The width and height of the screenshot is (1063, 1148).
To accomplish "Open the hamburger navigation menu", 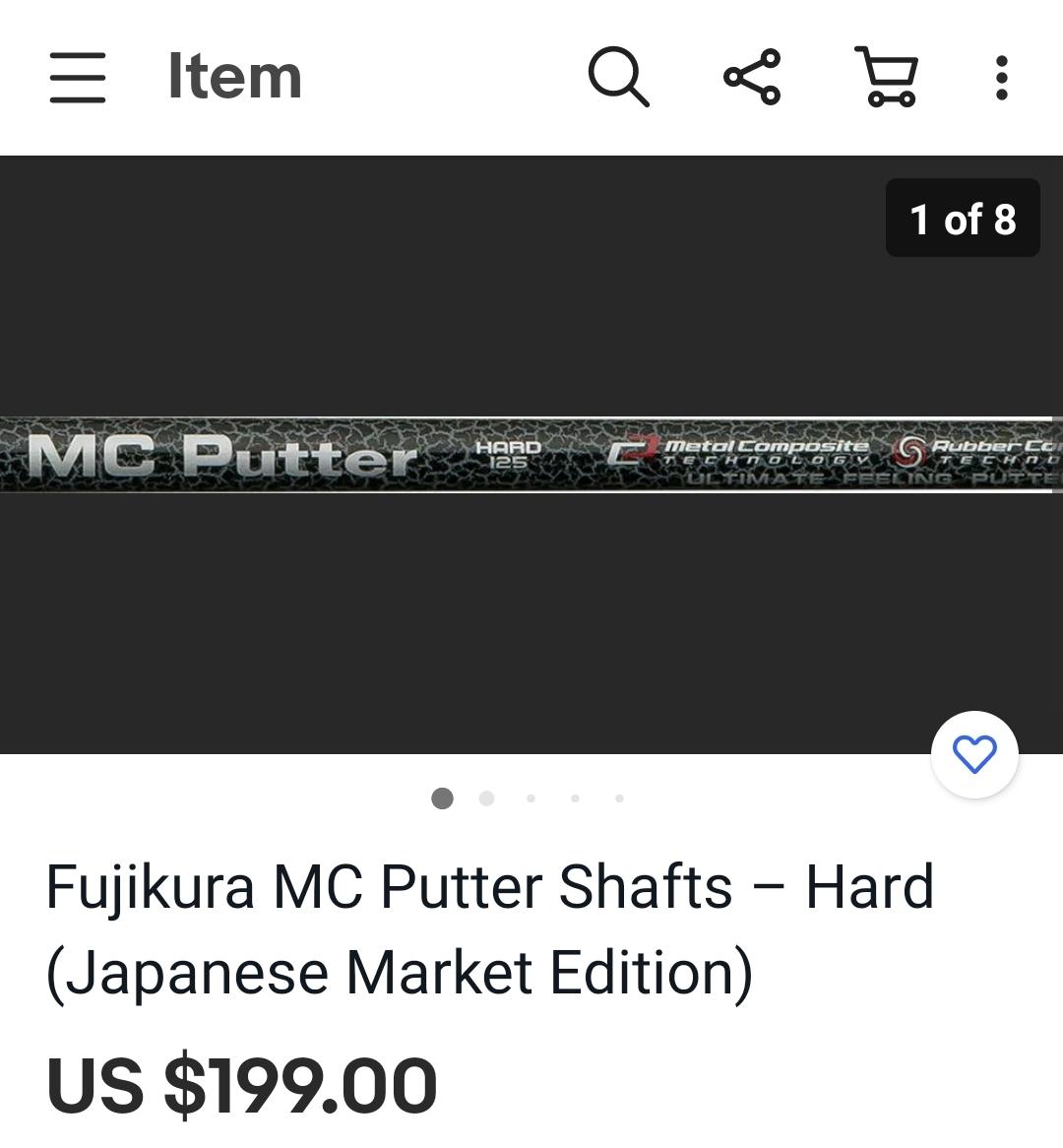I will point(77,78).
